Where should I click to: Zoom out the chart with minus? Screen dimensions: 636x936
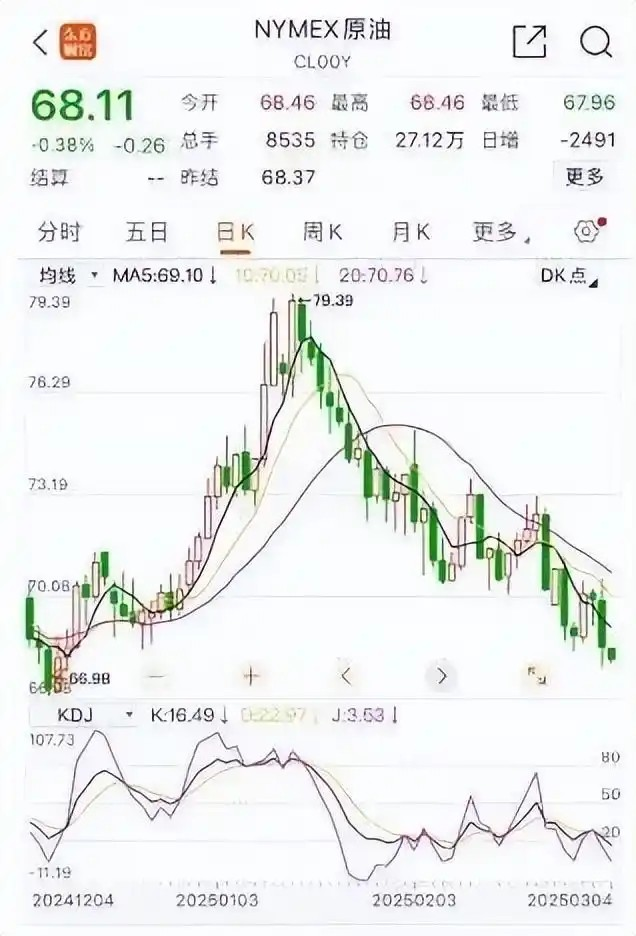point(155,676)
